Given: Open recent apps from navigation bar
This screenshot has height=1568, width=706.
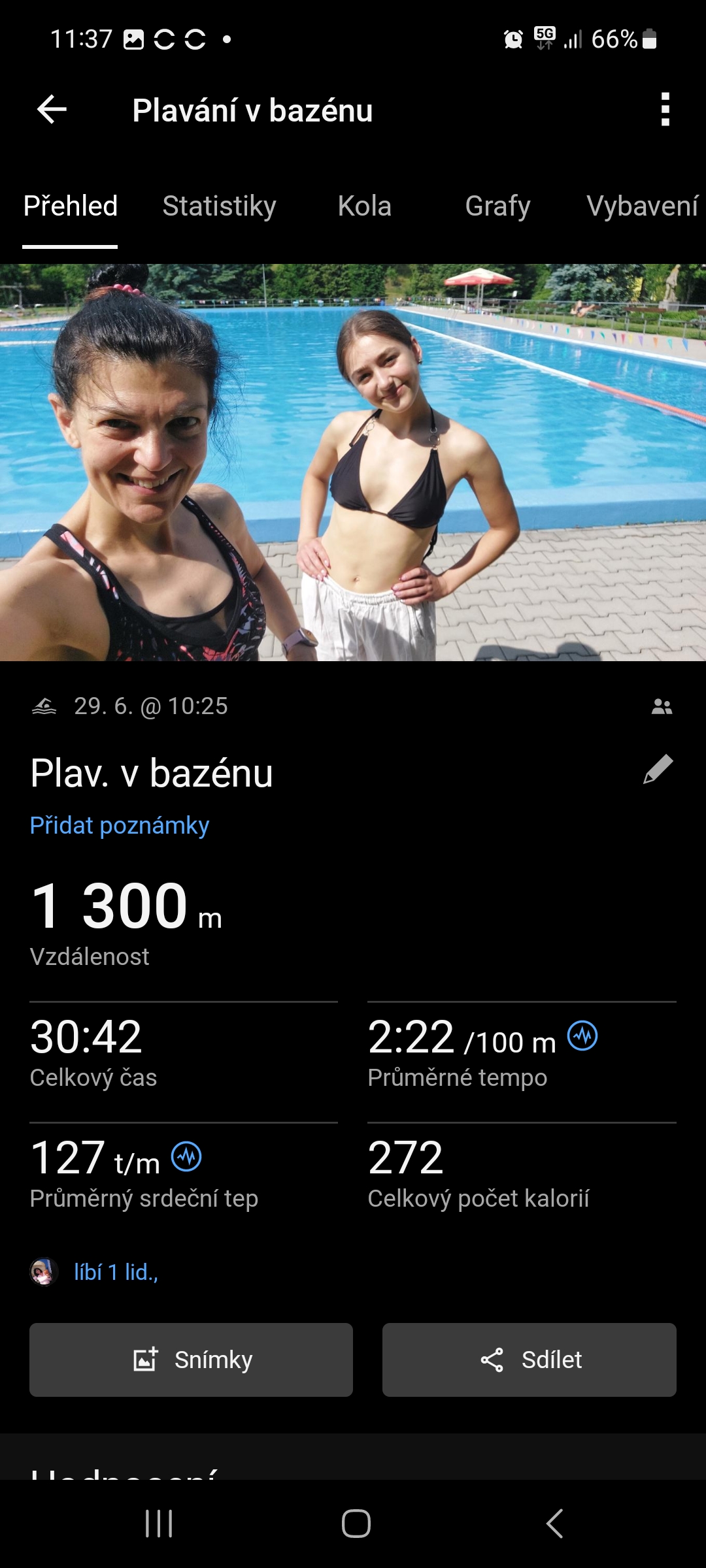Looking at the screenshot, I should pyautogui.click(x=159, y=1524).
